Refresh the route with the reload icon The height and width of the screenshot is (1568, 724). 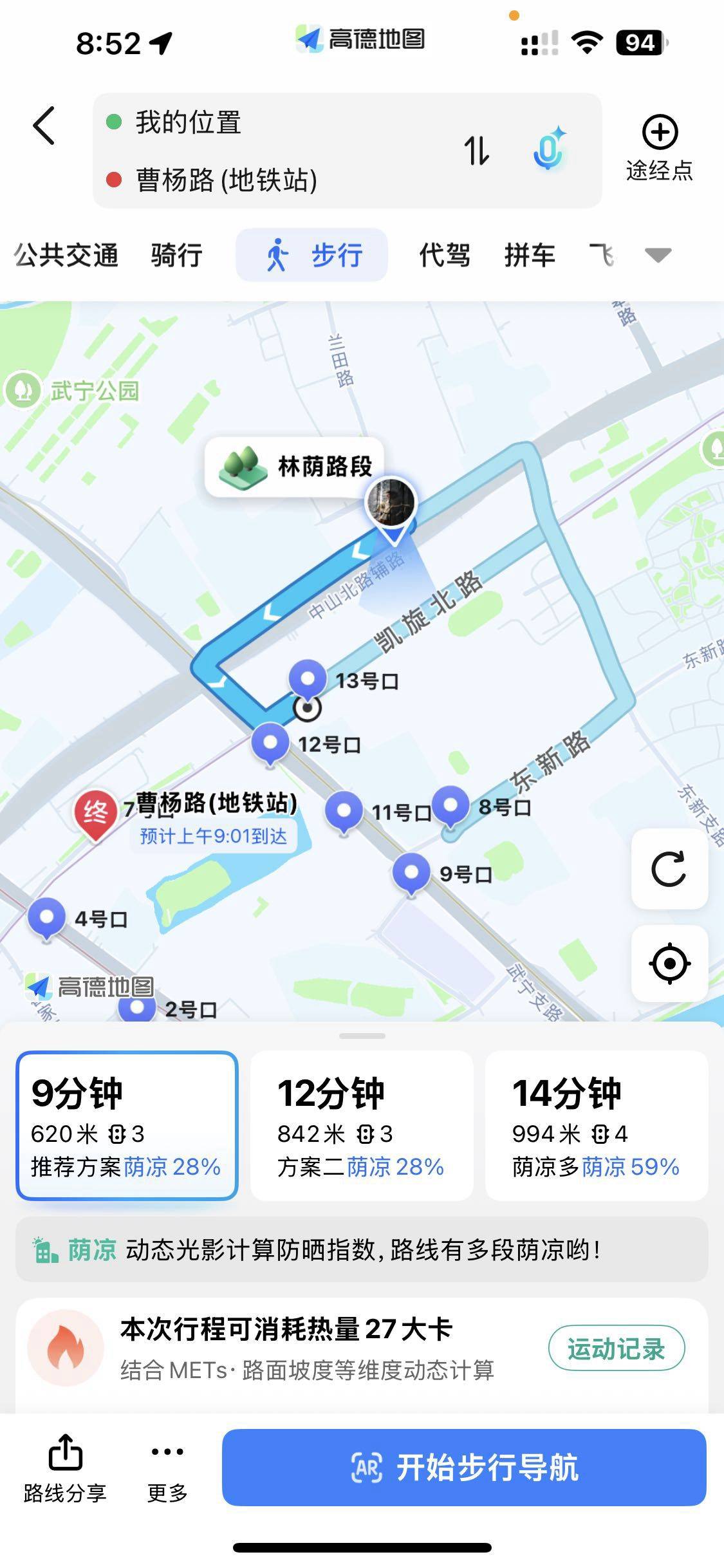[669, 869]
